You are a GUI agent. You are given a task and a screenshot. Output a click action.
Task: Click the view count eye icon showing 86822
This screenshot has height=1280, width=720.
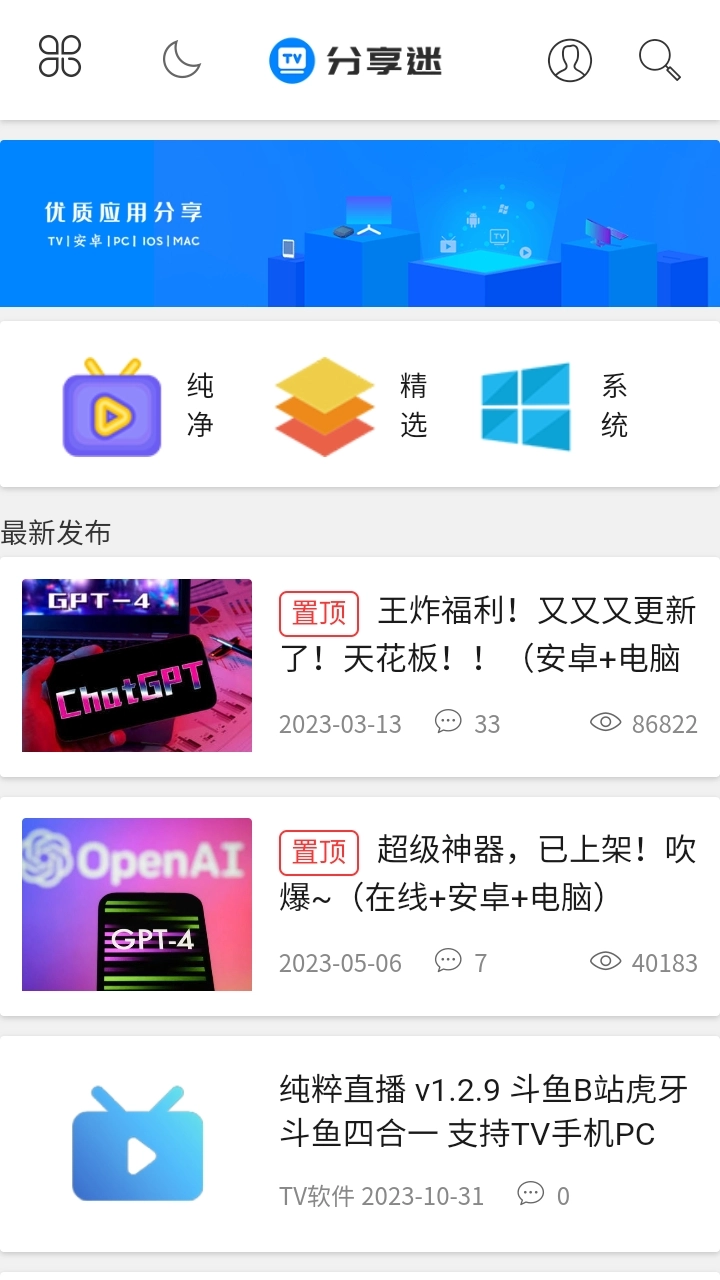pyautogui.click(x=605, y=721)
